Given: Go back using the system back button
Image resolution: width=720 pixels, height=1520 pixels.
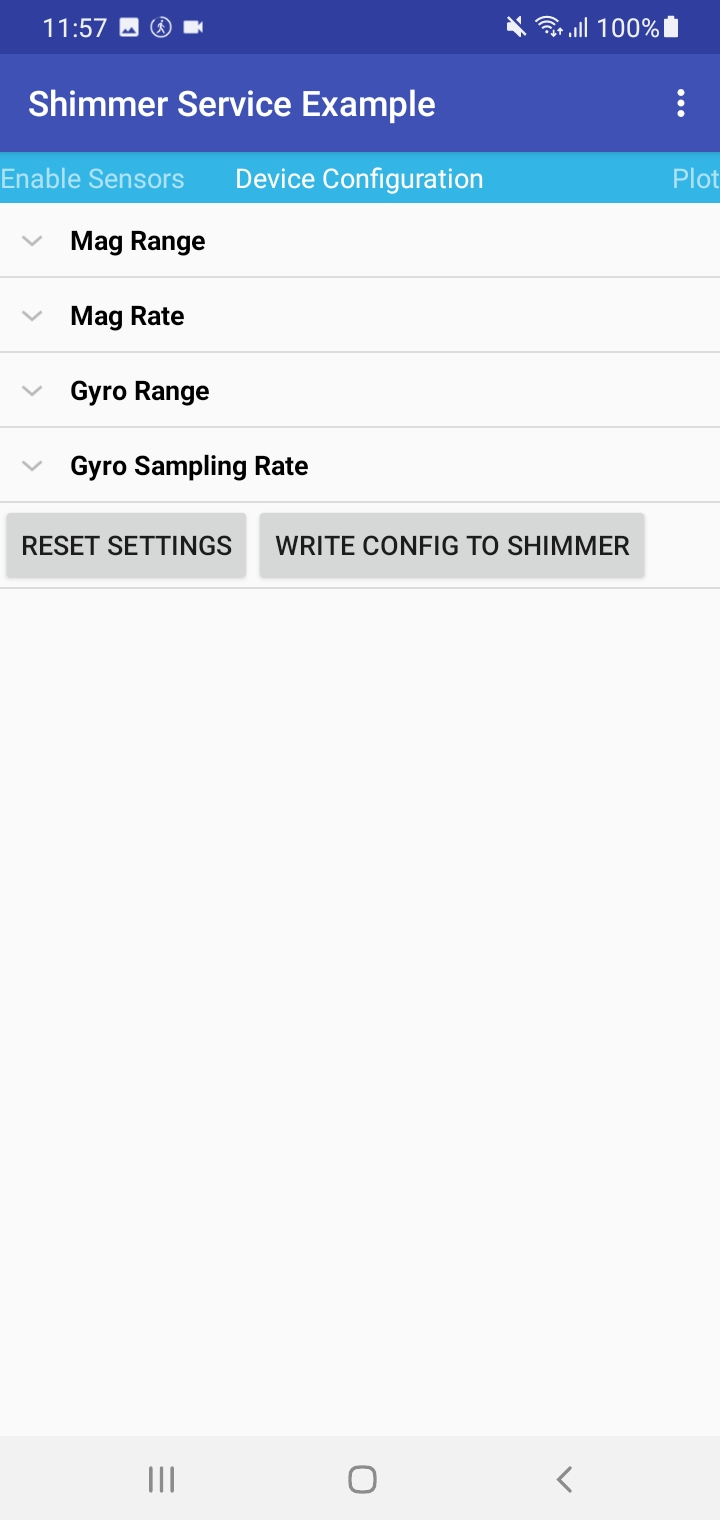Looking at the screenshot, I should (x=564, y=1479).
